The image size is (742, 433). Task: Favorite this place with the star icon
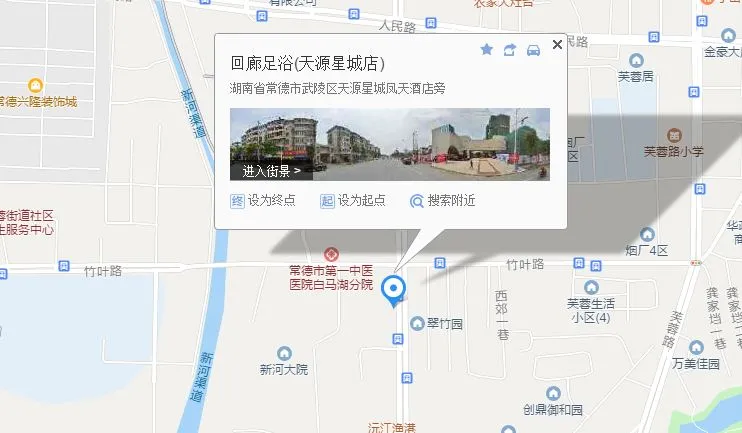487,50
